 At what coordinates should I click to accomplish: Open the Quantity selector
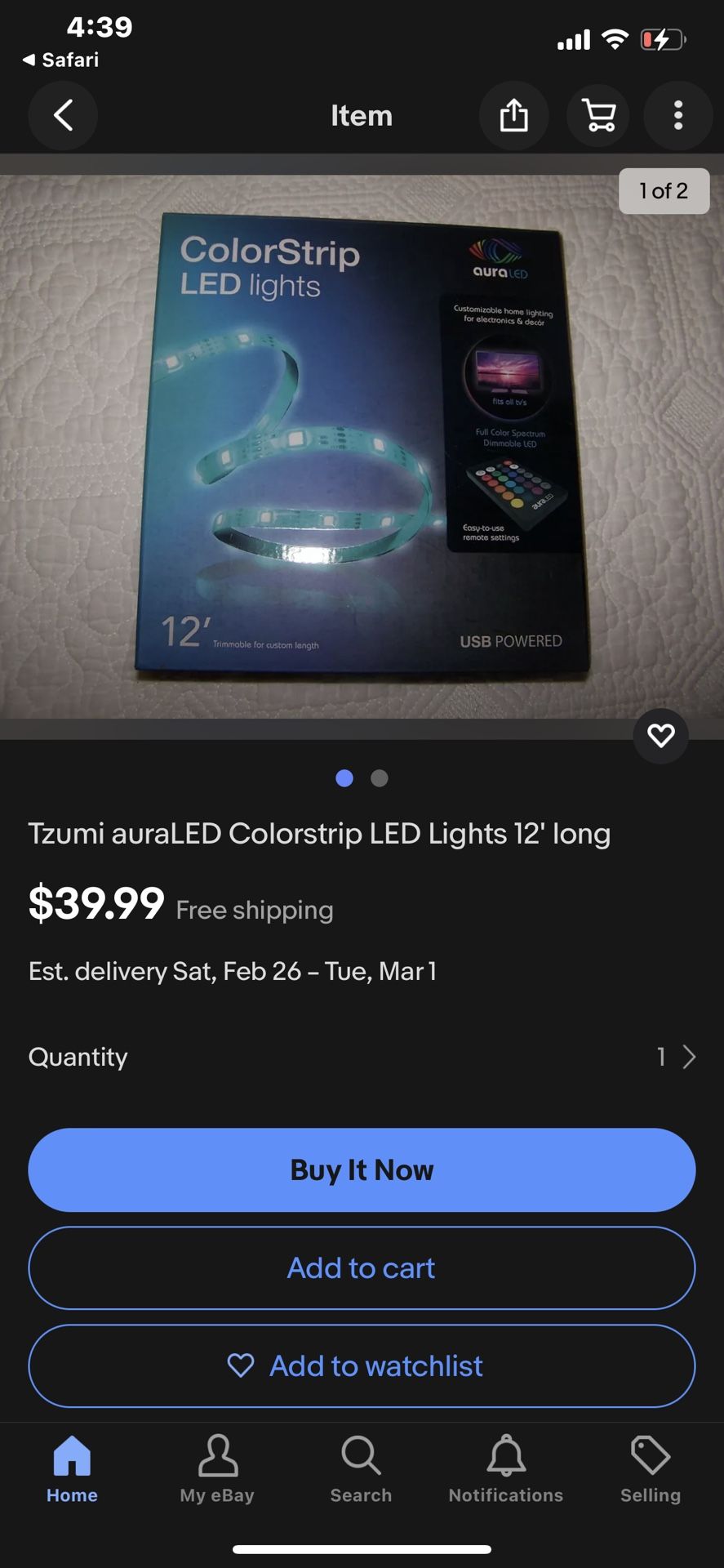(x=362, y=1057)
